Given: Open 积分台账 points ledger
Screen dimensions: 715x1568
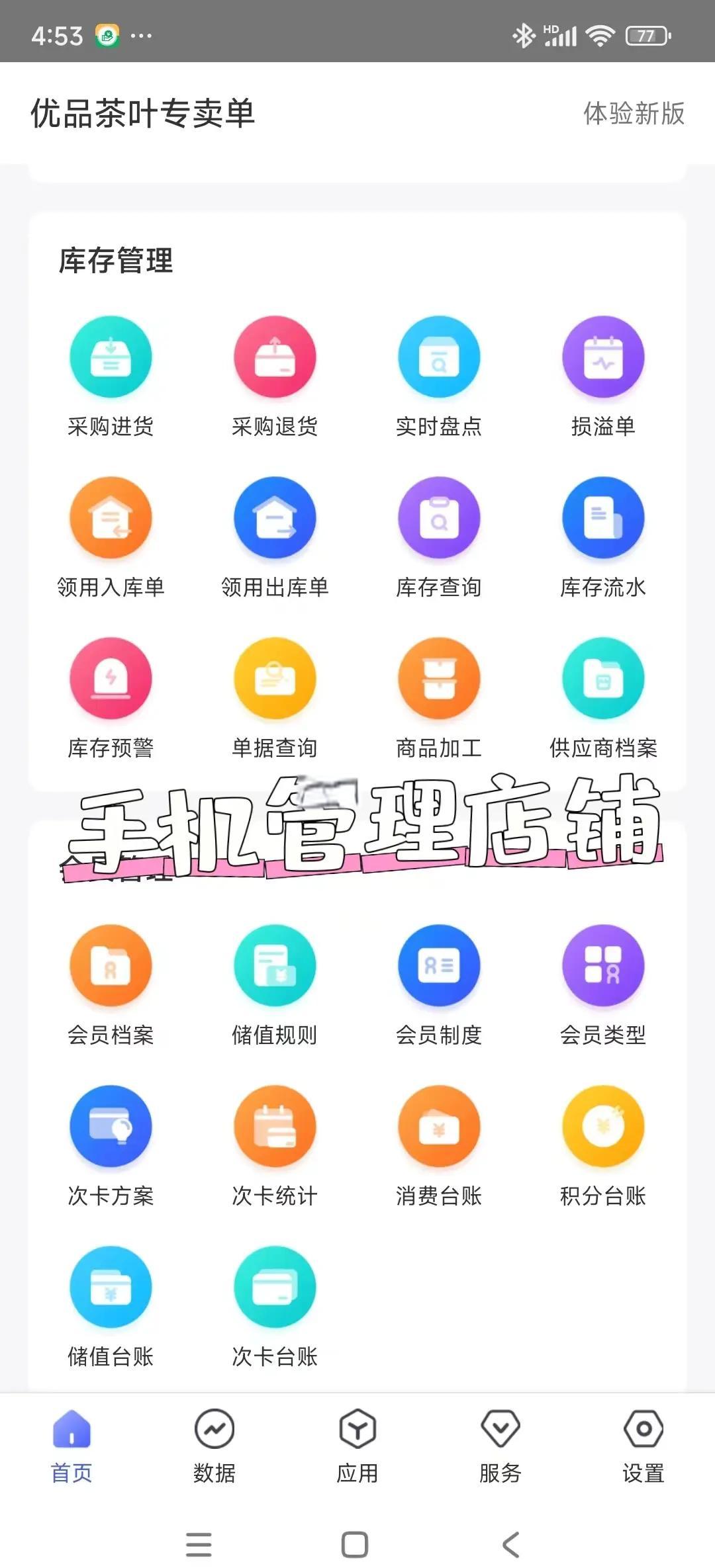Looking at the screenshot, I should (x=603, y=1147).
